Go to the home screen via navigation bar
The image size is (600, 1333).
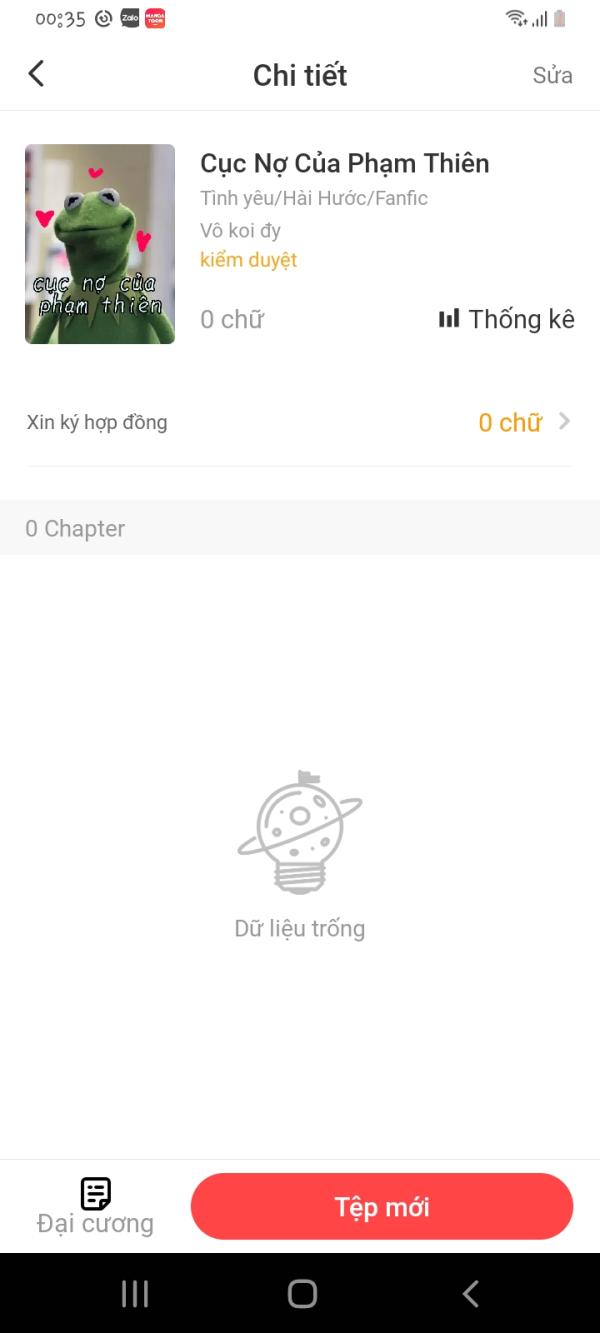[302, 1293]
